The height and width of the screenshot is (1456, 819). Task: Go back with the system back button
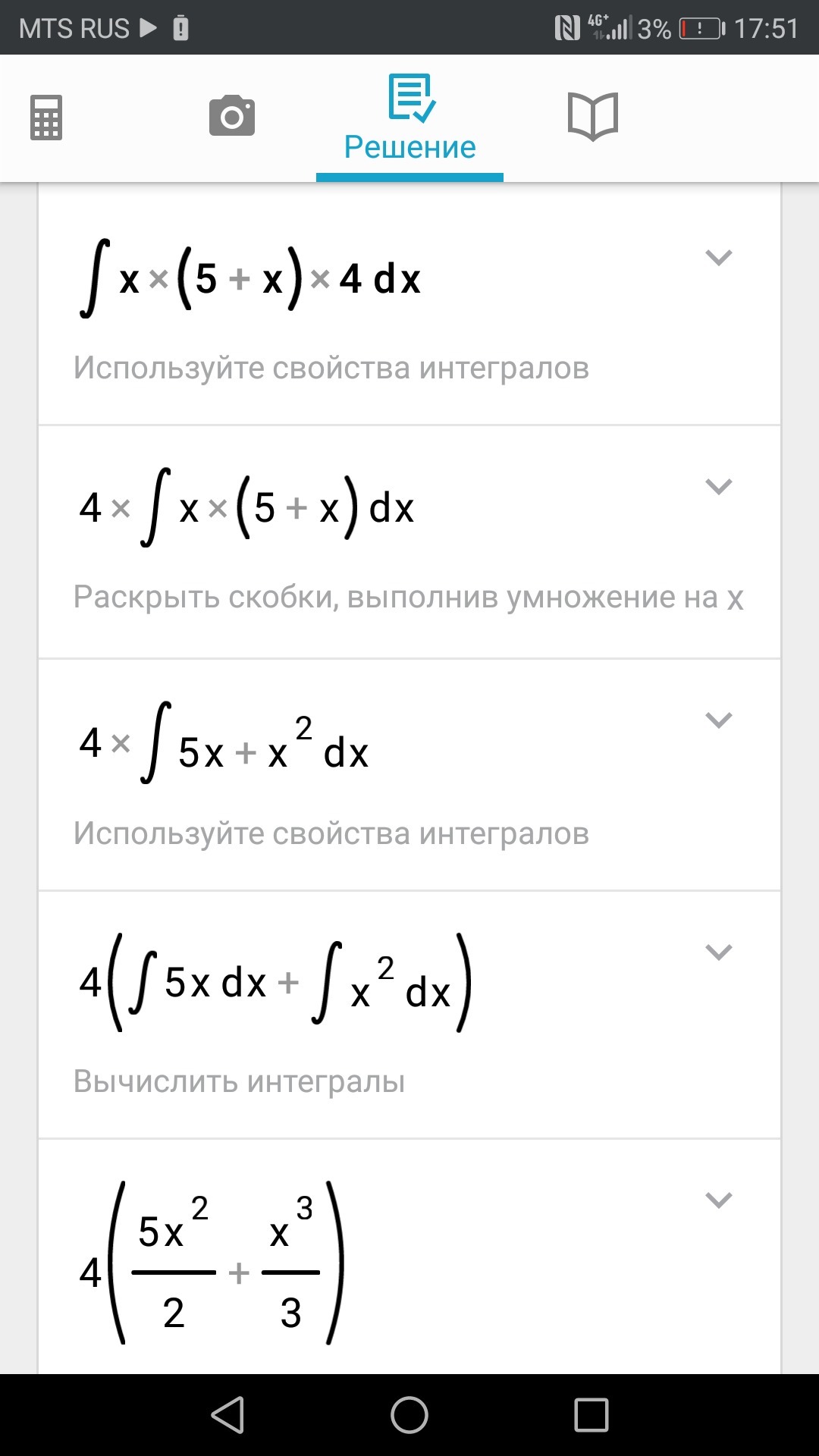click(x=227, y=1415)
